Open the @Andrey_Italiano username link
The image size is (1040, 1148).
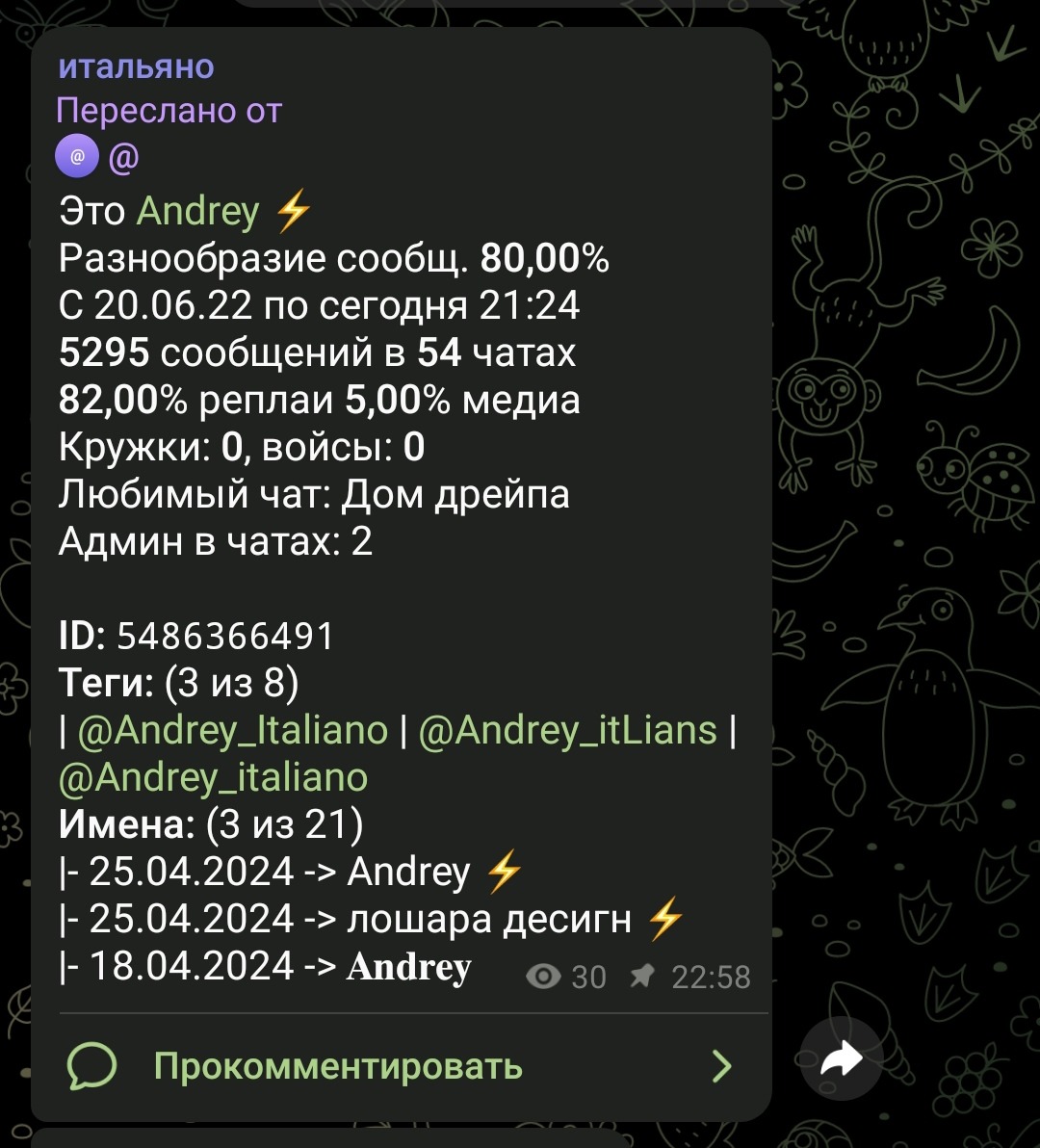[x=232, y=730]
